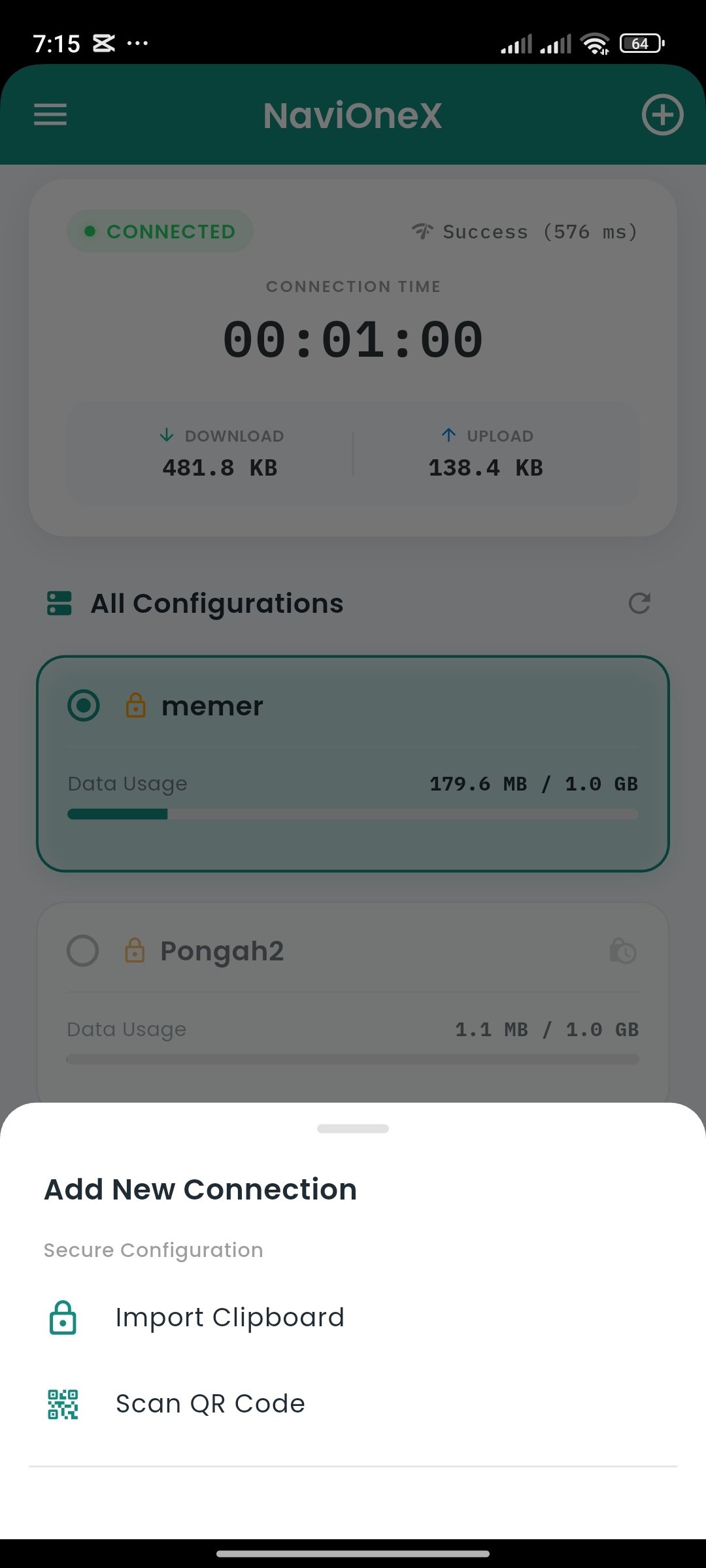Click the plus icon to add connection

pyautogui.click(x=663, y=114)
